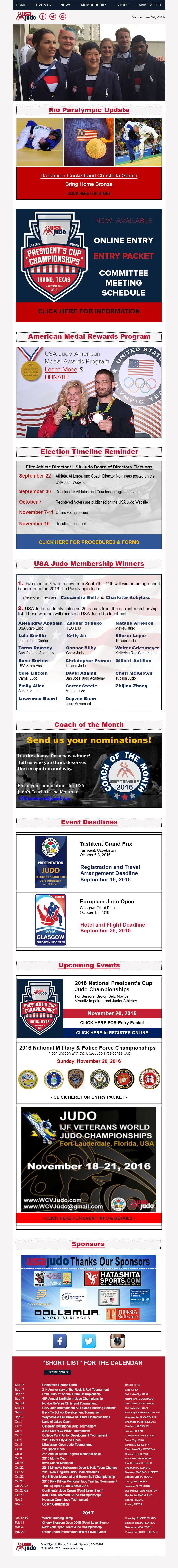Viewport: 178px width, 1568px height.
Task: Go to the EVENTS page
Action: (43, 4)
